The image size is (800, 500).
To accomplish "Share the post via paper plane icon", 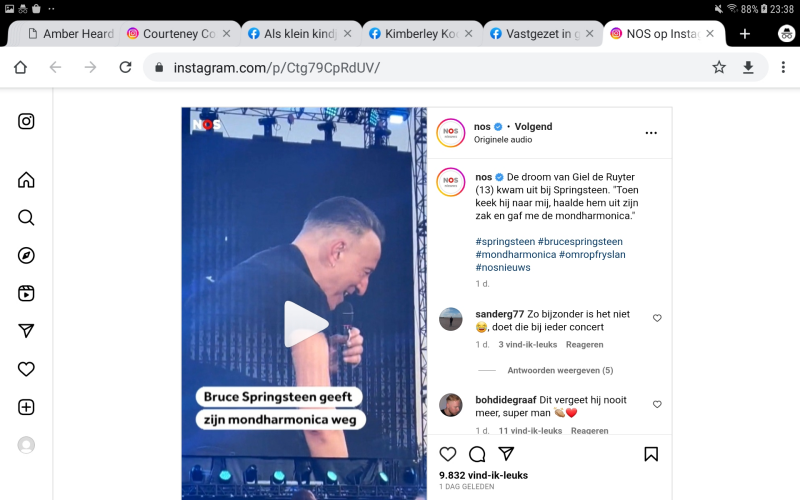I will 506,454.
